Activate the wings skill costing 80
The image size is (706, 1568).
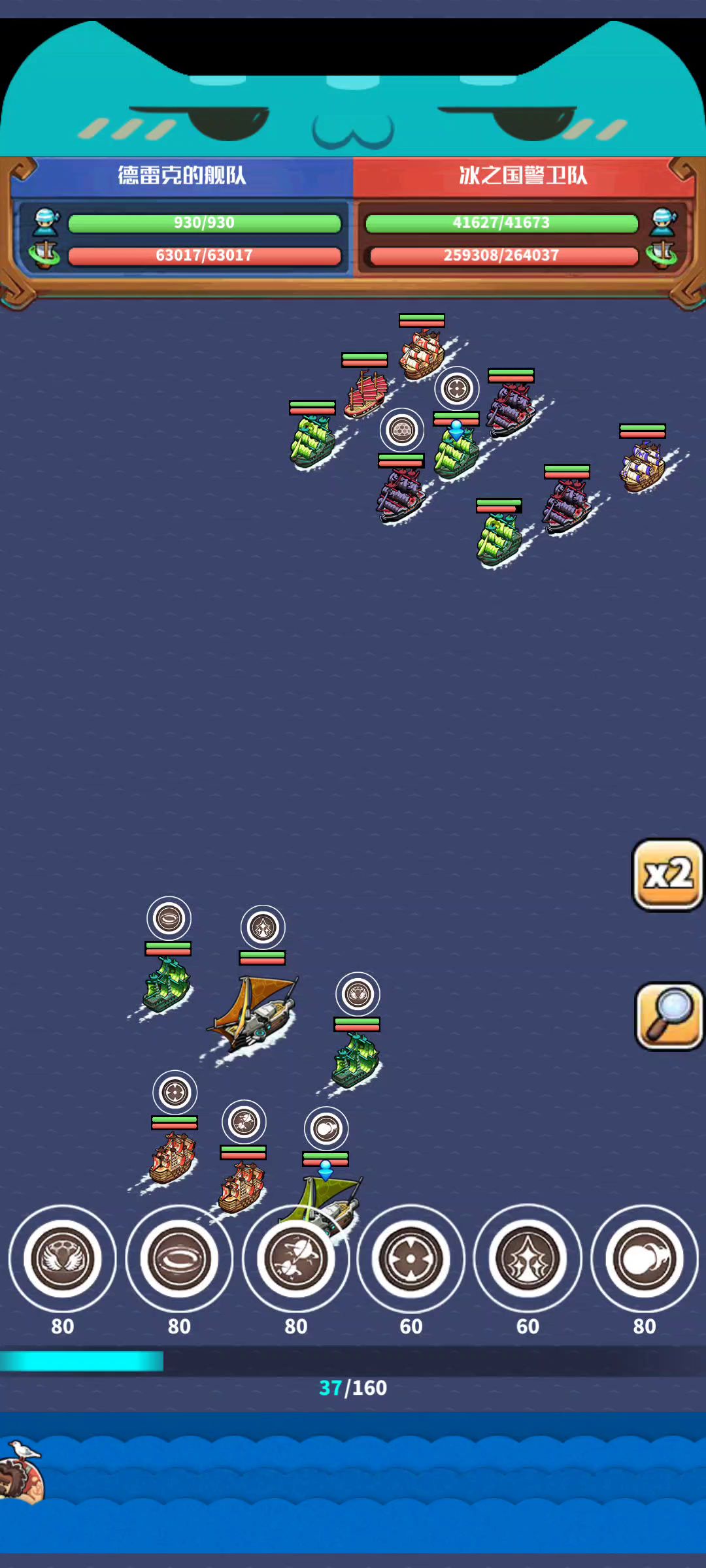click(63, 1258)
